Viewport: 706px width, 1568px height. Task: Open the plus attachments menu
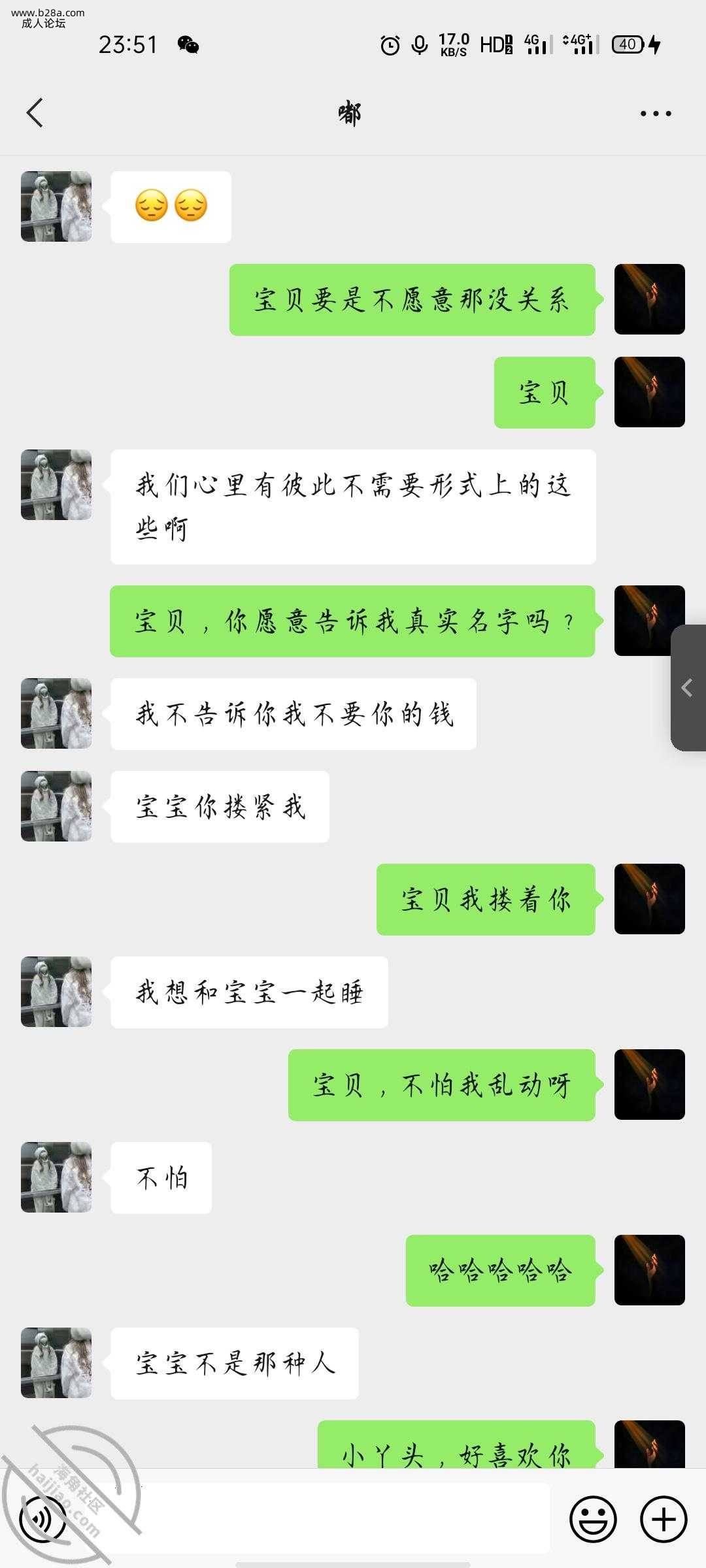(663, 1520)
